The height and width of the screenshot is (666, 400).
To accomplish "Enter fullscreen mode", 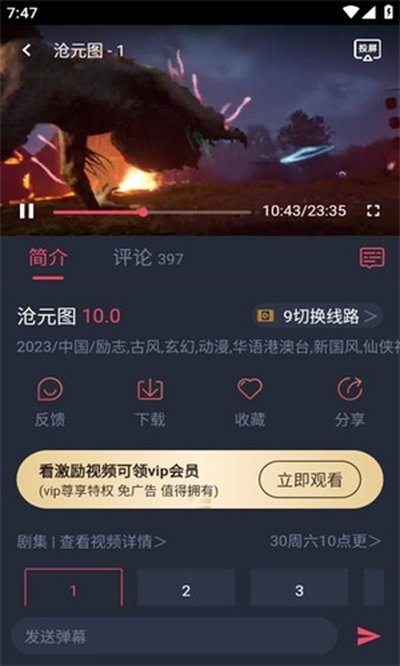I will click(373, 211).
